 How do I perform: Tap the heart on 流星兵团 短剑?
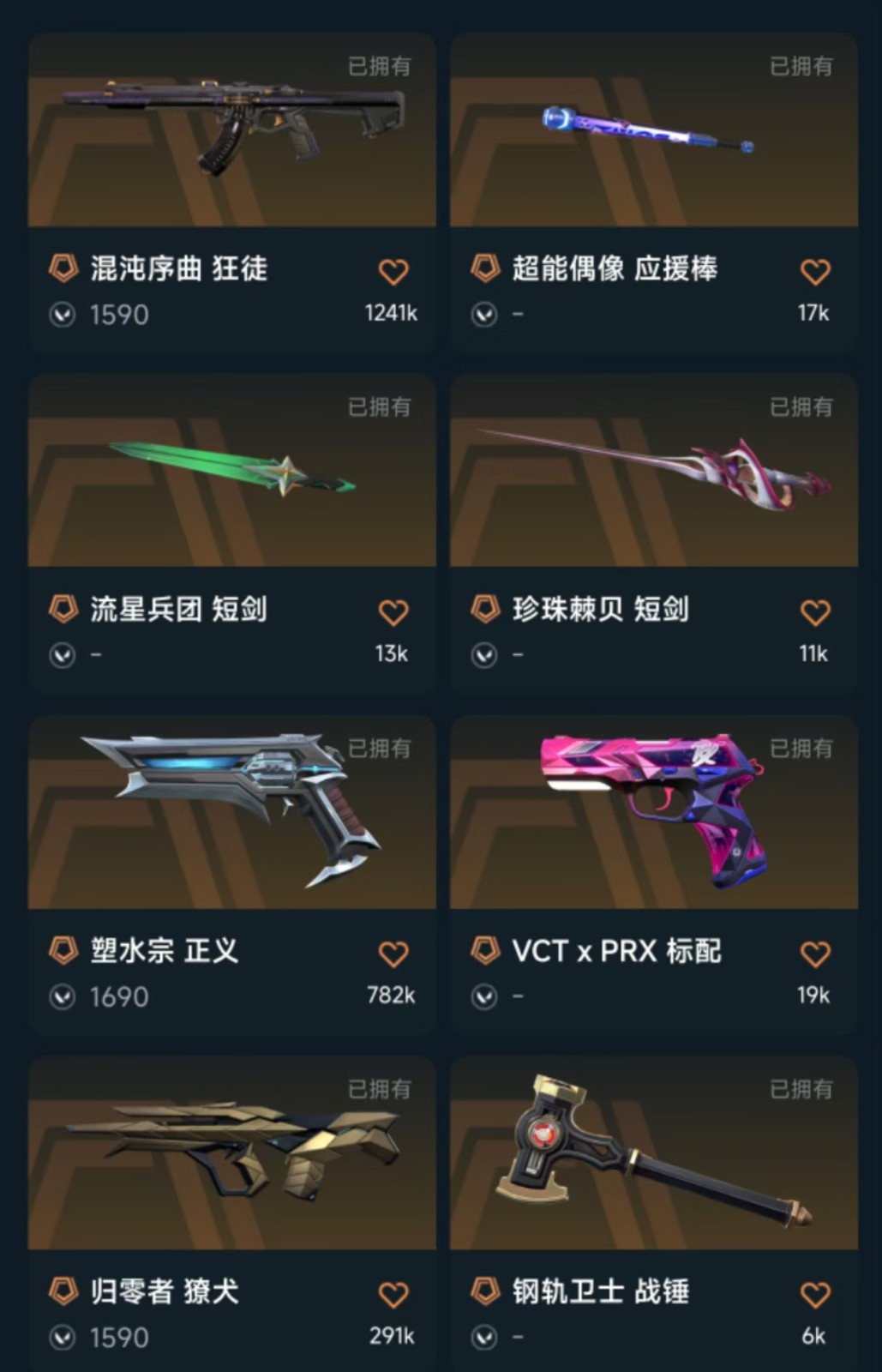393,612
